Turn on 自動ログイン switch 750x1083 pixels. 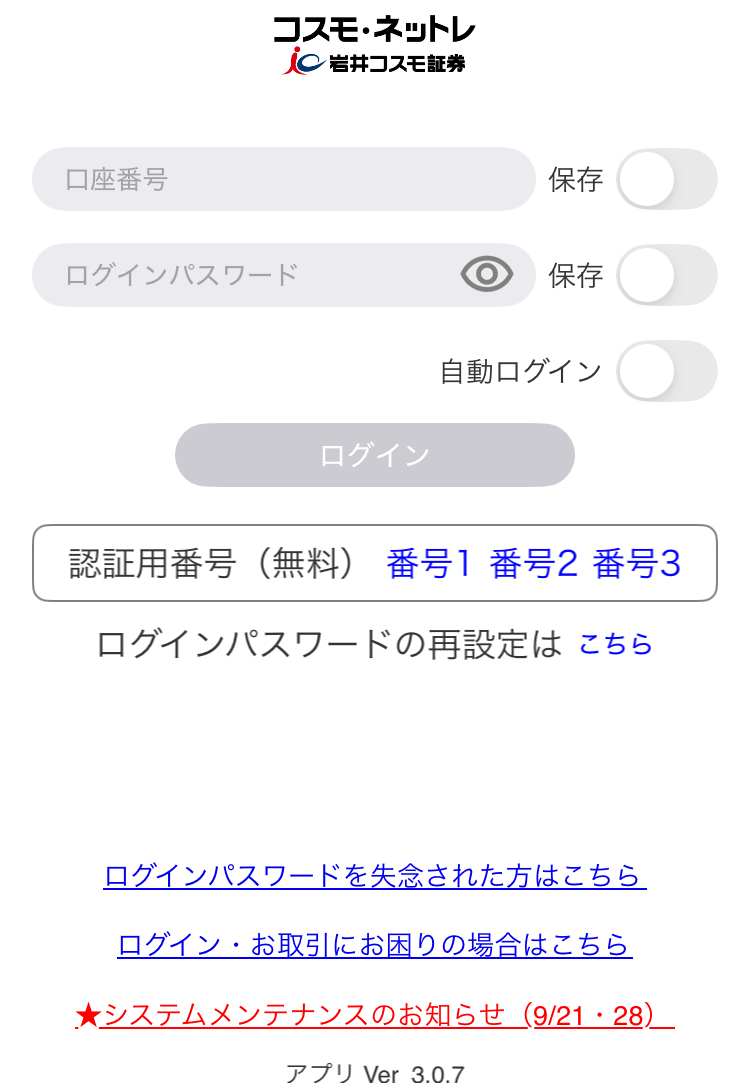(667, 371)
